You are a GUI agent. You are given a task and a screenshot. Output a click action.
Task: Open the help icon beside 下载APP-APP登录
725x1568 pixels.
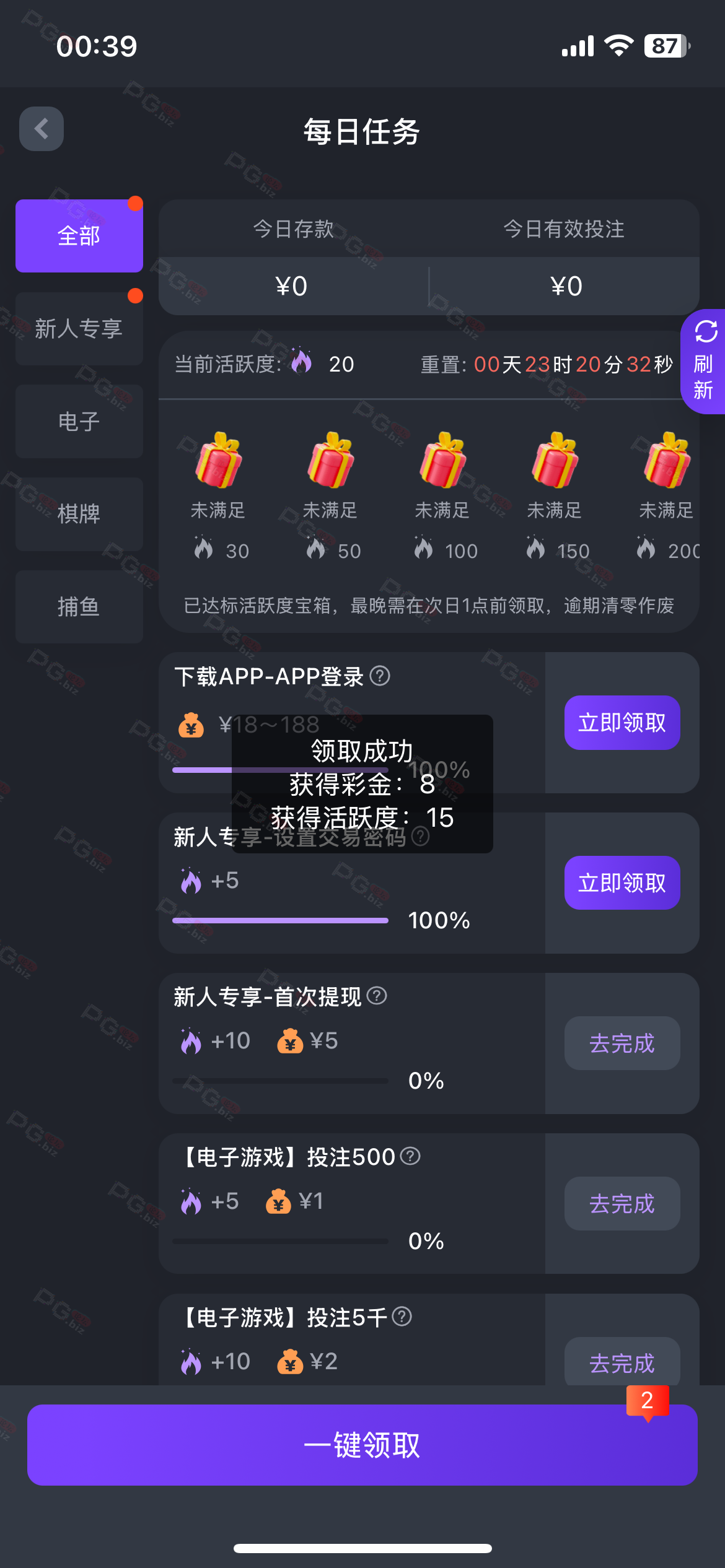coord(380,676)
